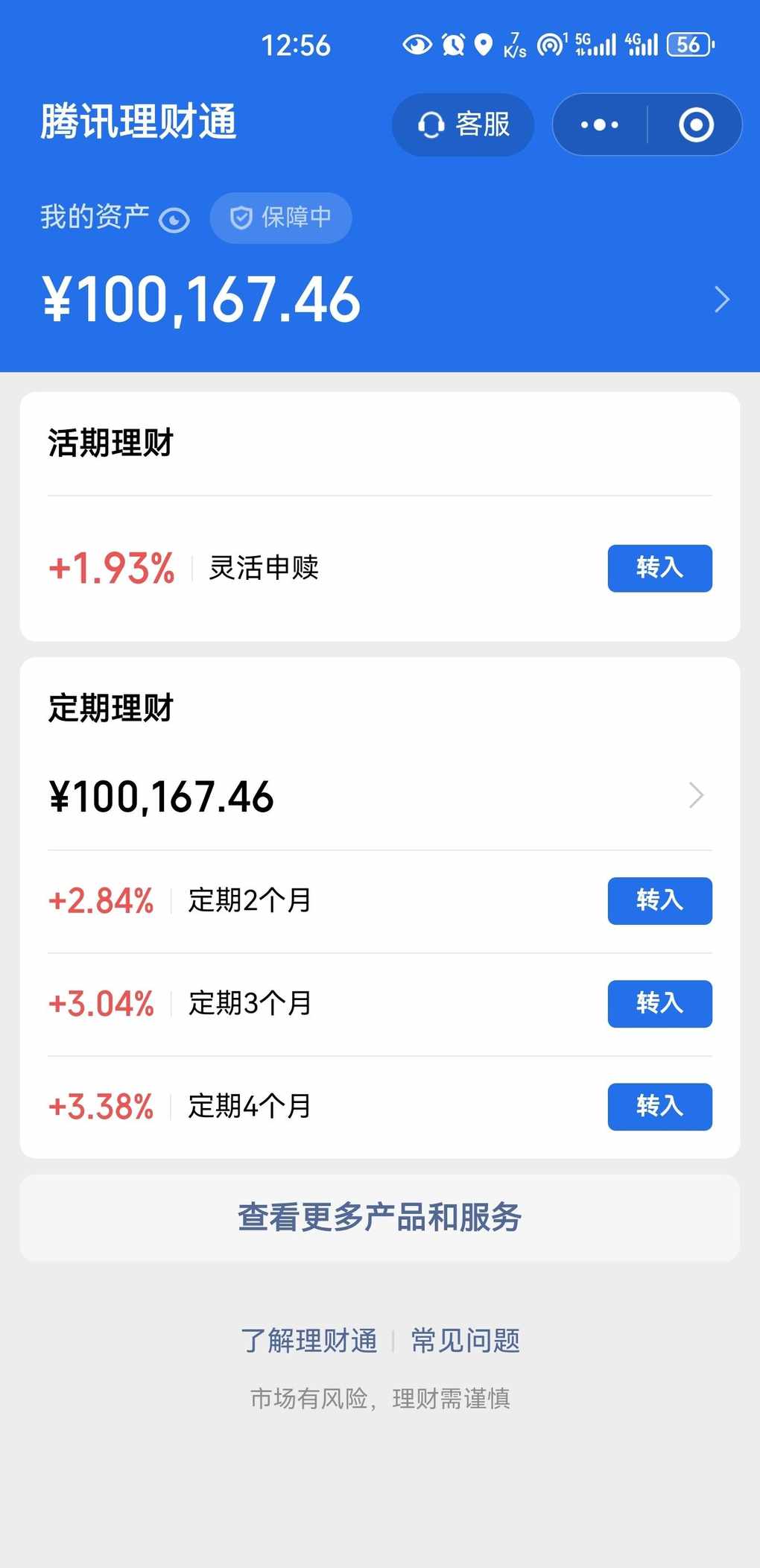Contact 客服 customer service
This screenshot has height=1568, width=760.
click(x=463, y=124)
